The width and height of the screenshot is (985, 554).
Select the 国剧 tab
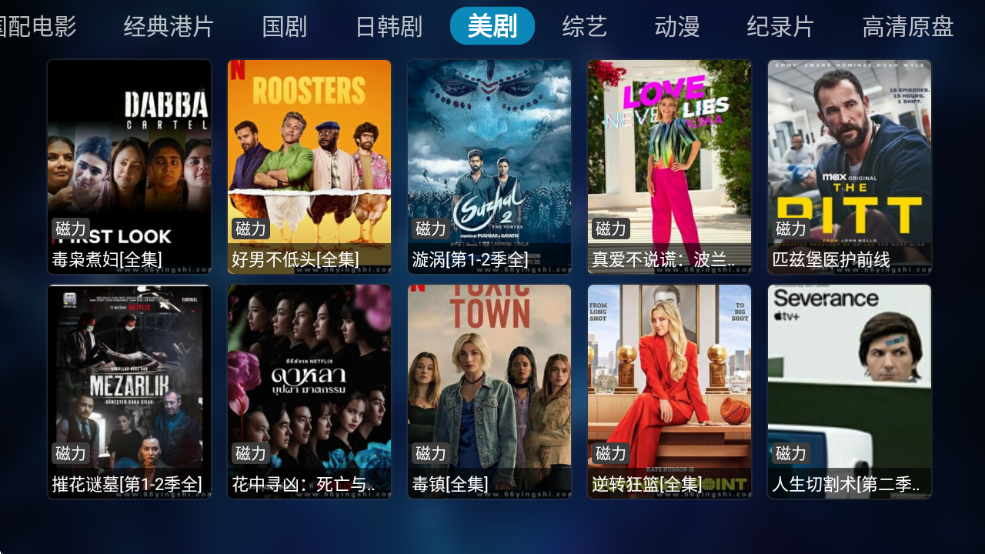click(284, 27)
